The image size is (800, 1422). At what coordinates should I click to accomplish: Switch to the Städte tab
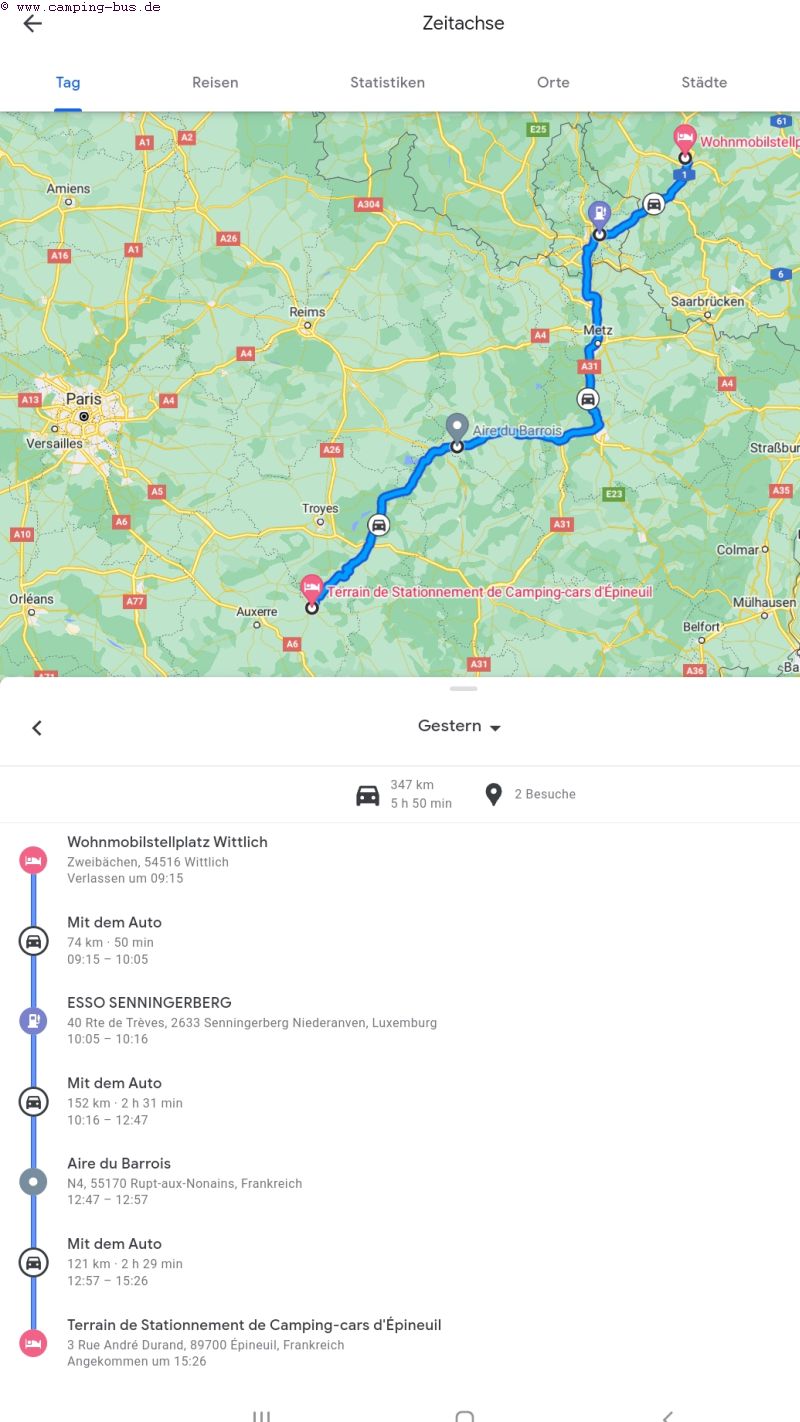coord(704,83)
